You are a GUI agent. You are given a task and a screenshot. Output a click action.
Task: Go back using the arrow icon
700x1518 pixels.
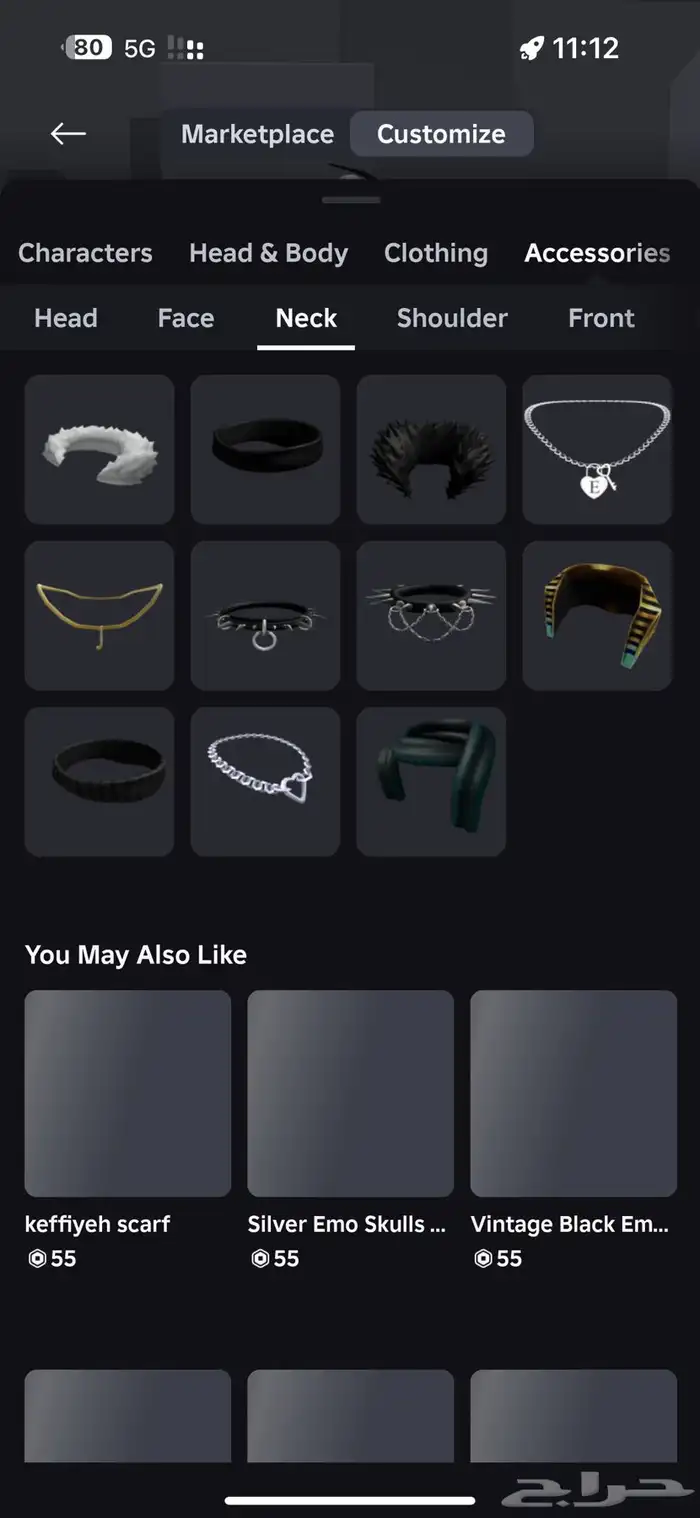pos(68,134)
